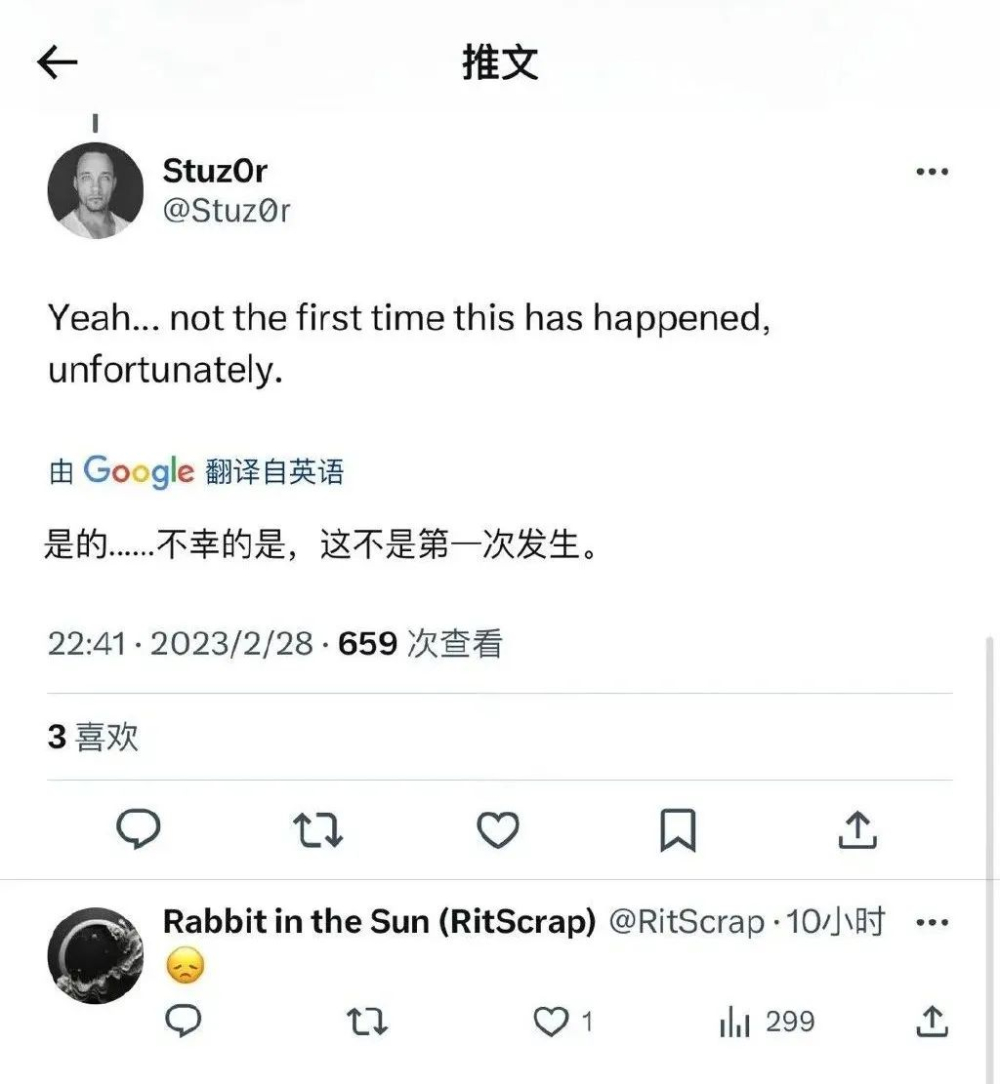Screen dimensions: 1000x1084
Task: Open overflow menu on RitScrap's reply
Action: click(x=931, y=922)
